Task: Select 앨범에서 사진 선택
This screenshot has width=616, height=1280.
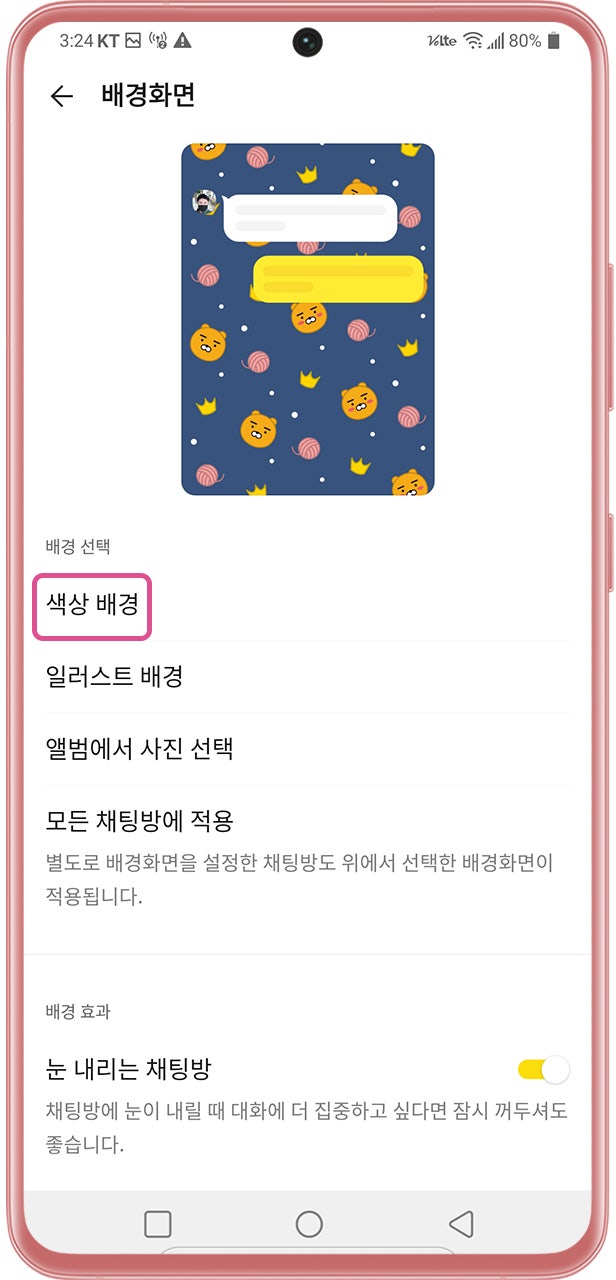Action: 140,748
